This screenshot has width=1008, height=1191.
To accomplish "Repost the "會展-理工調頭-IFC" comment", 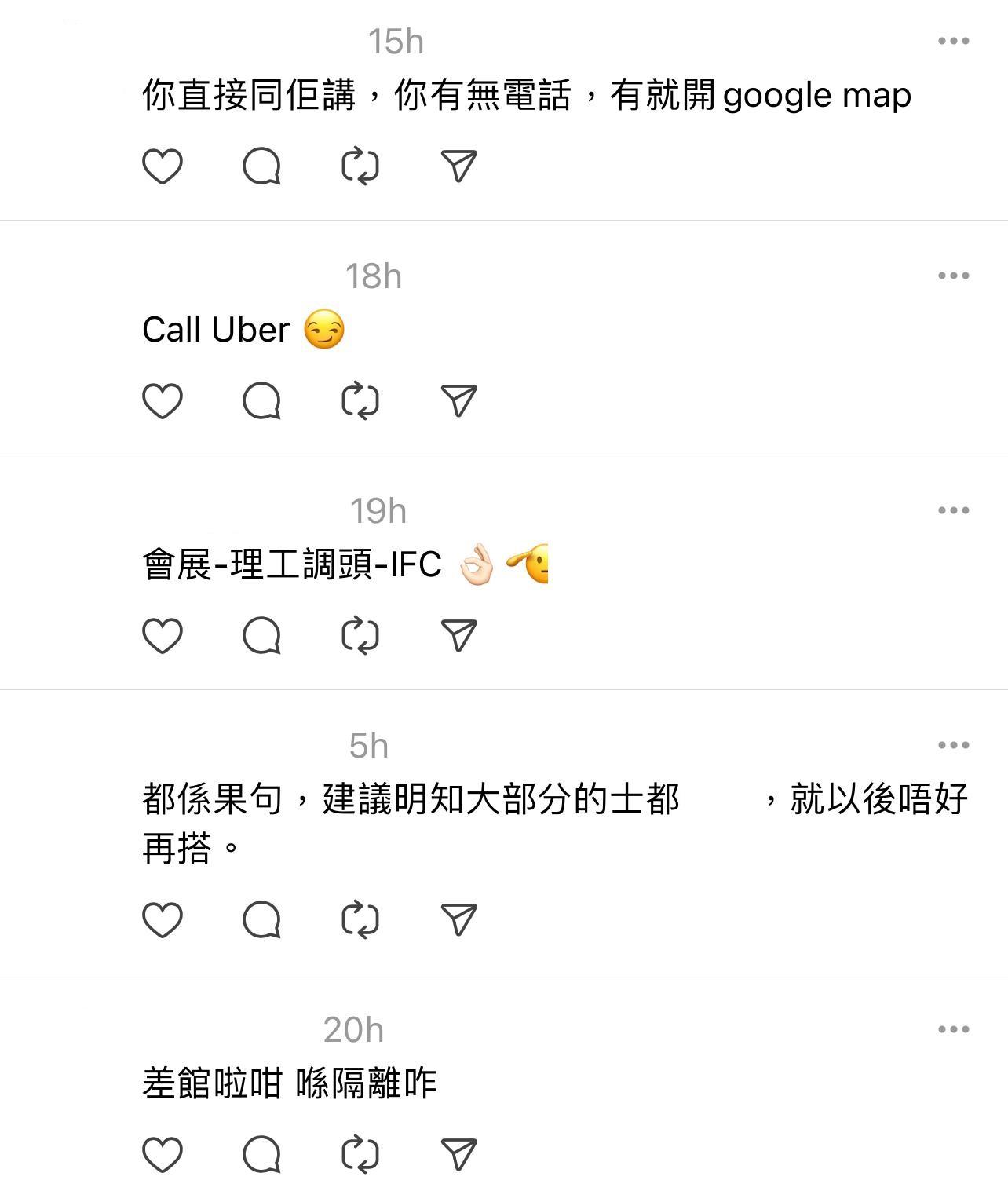I will tap(360, 636).
